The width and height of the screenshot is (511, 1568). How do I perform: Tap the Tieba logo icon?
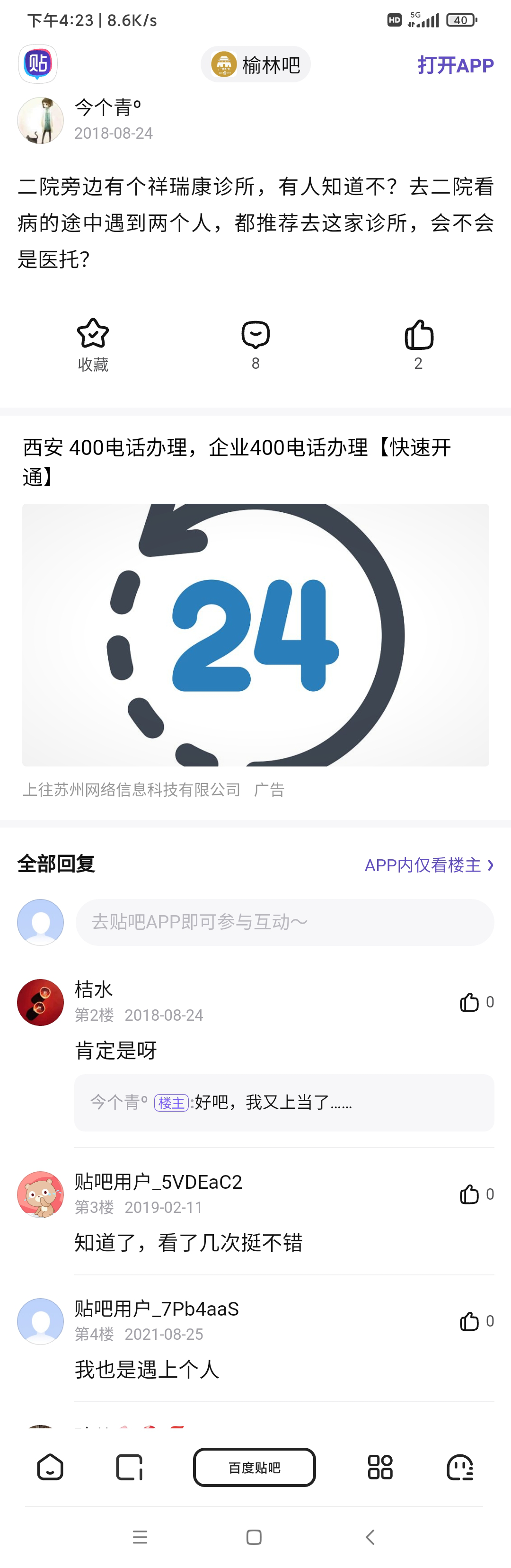tap(38, 64)
